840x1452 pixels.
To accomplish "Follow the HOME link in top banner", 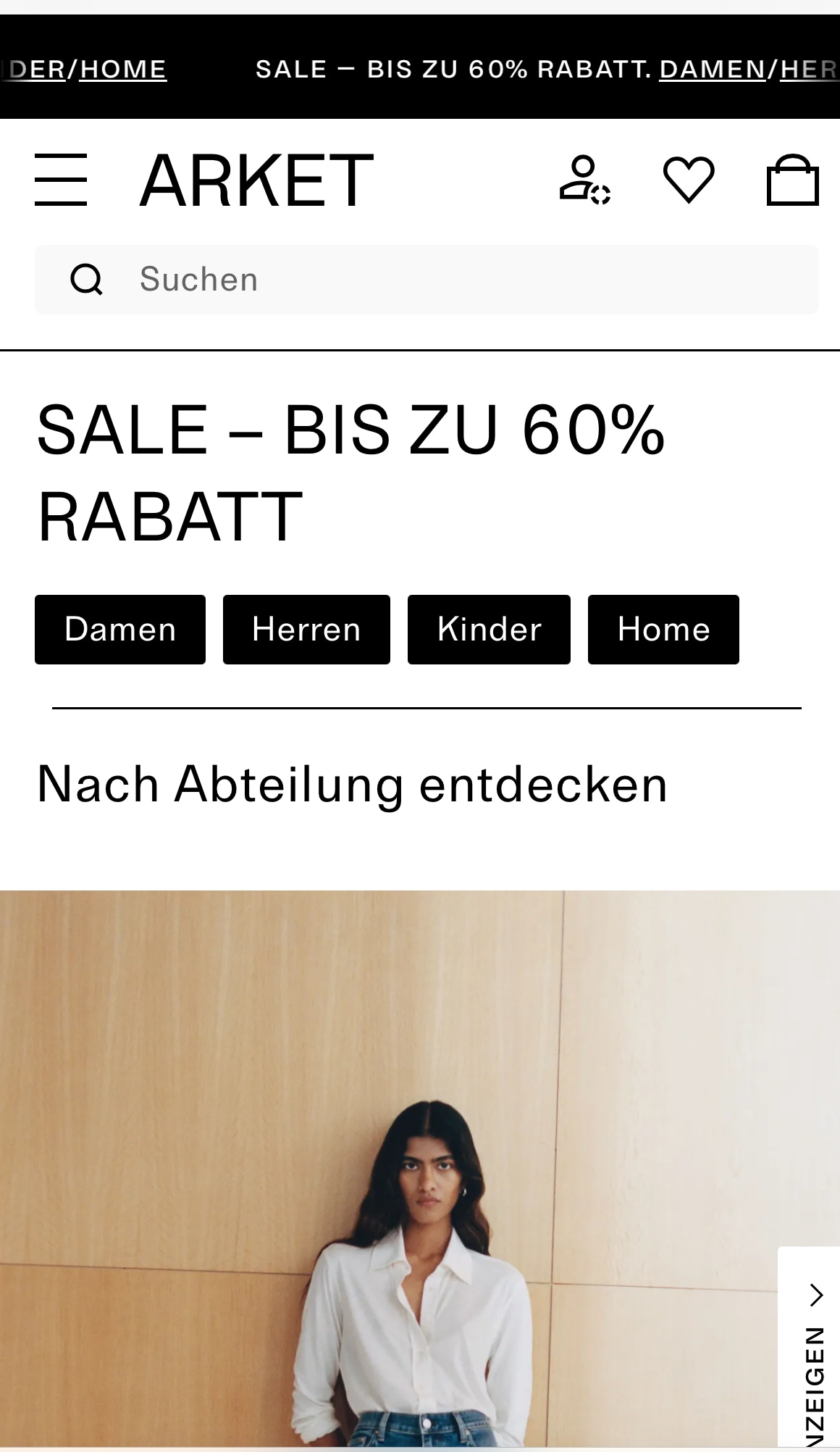I will click(123, 70).
